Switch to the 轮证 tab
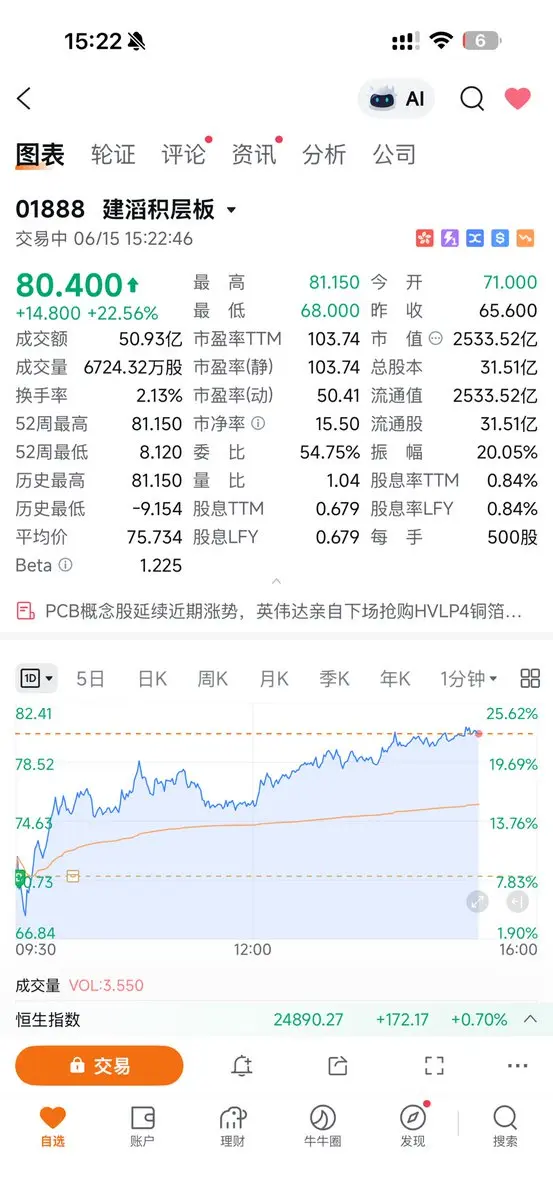The width and height of the screenshot is (553, 1200). point(113,154)
